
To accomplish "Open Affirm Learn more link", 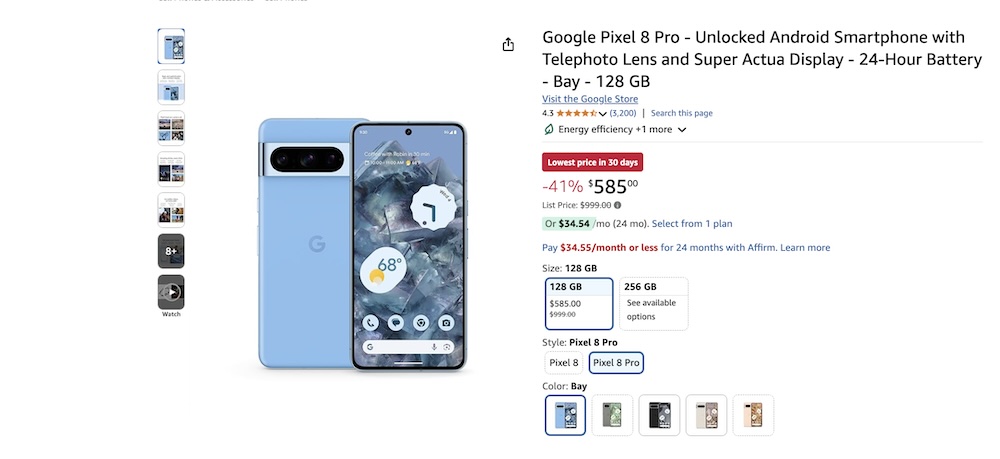I will 805,248.
